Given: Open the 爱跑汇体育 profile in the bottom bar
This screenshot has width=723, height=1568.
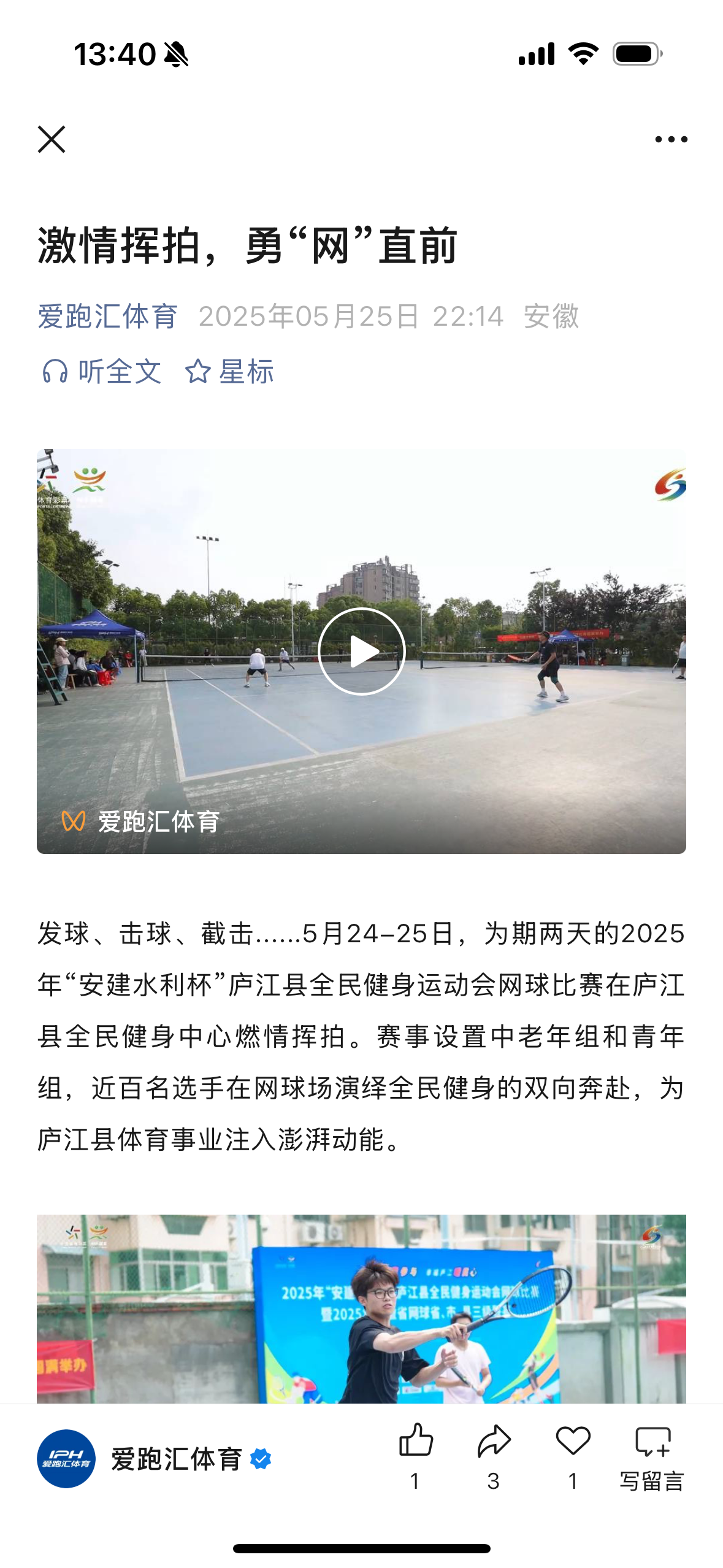Looking at the screenshot, I should pos(153,1459).
